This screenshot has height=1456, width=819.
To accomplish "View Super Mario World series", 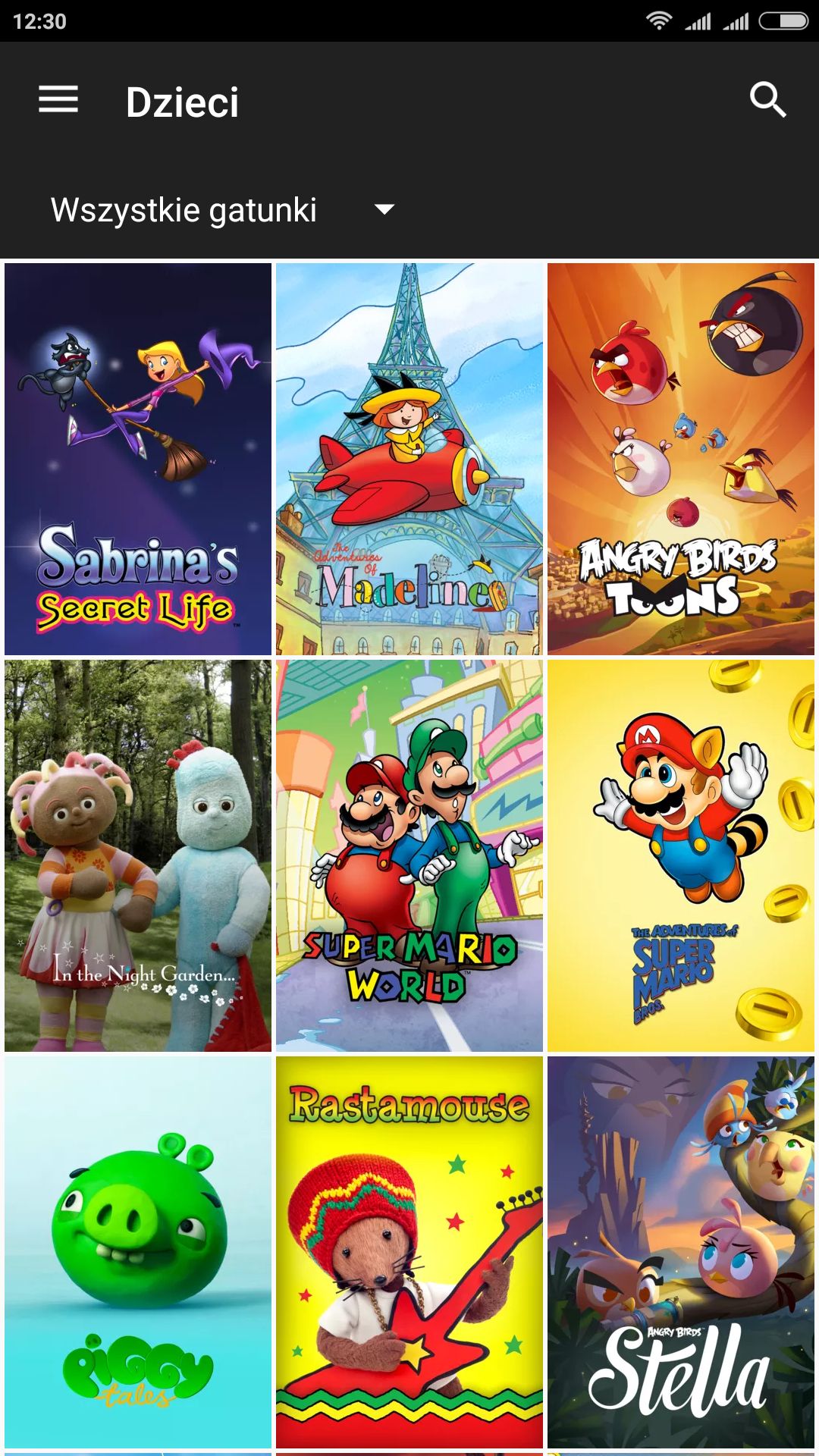I will coord(409,855).
